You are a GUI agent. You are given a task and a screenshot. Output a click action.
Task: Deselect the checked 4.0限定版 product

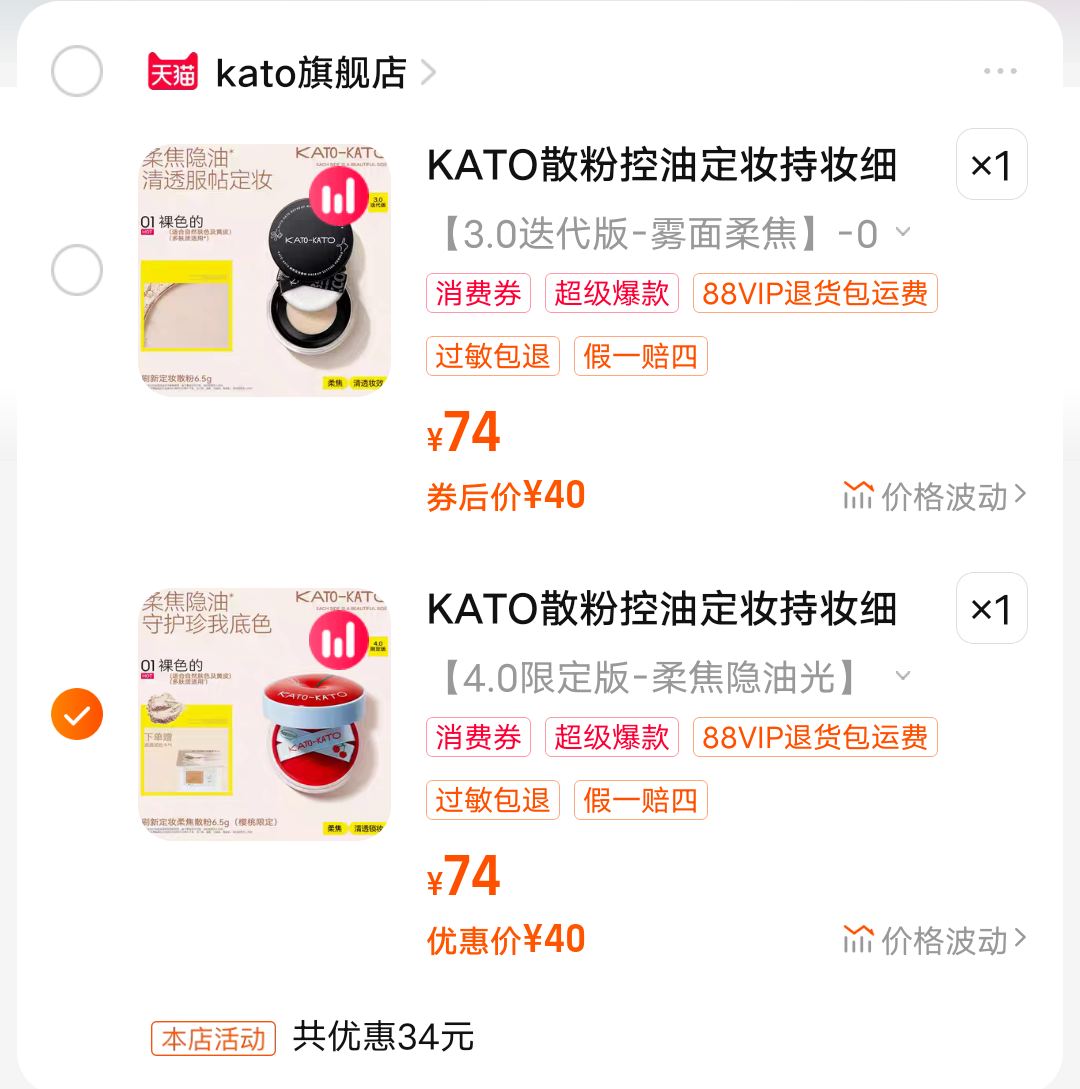[x=77, y=714]
